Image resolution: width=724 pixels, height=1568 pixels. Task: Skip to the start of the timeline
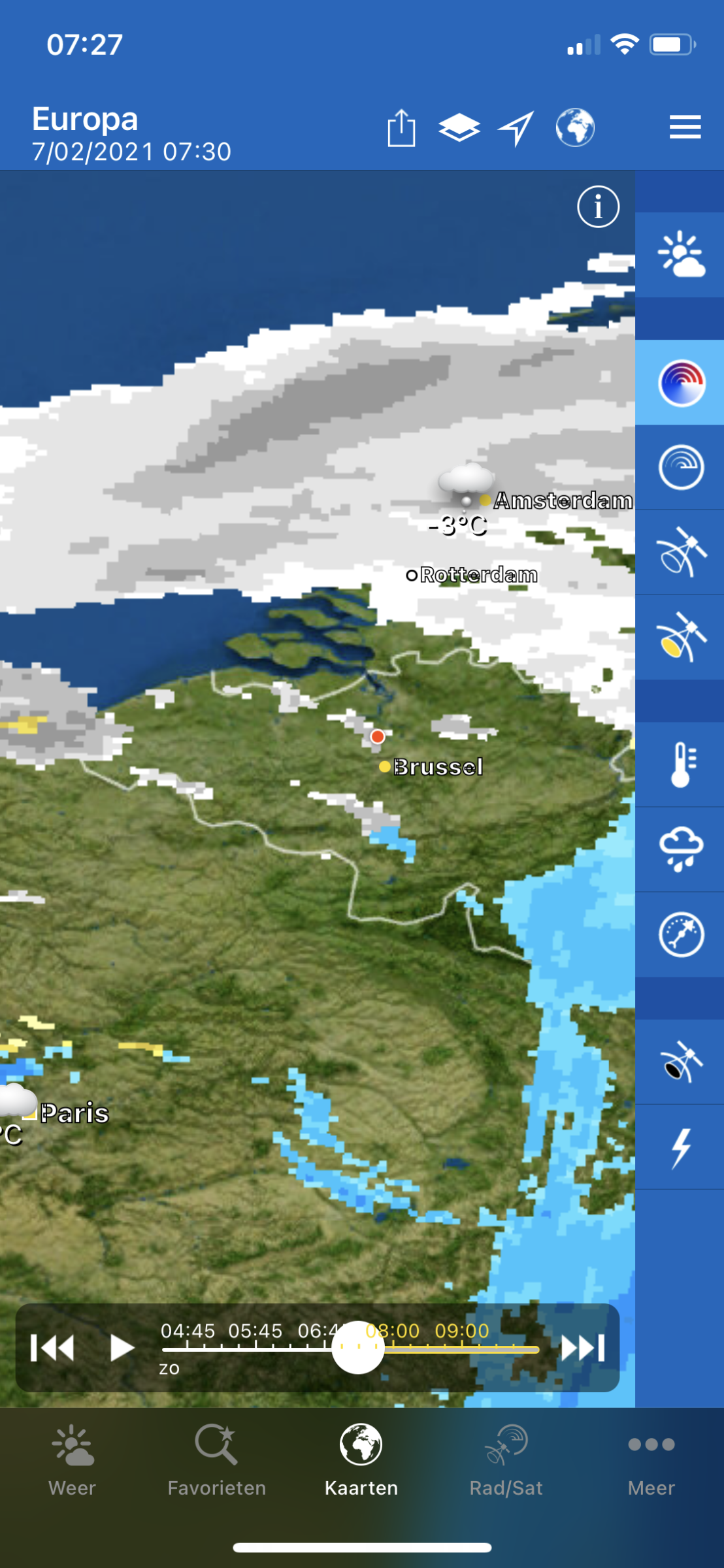click(52, 1348)
